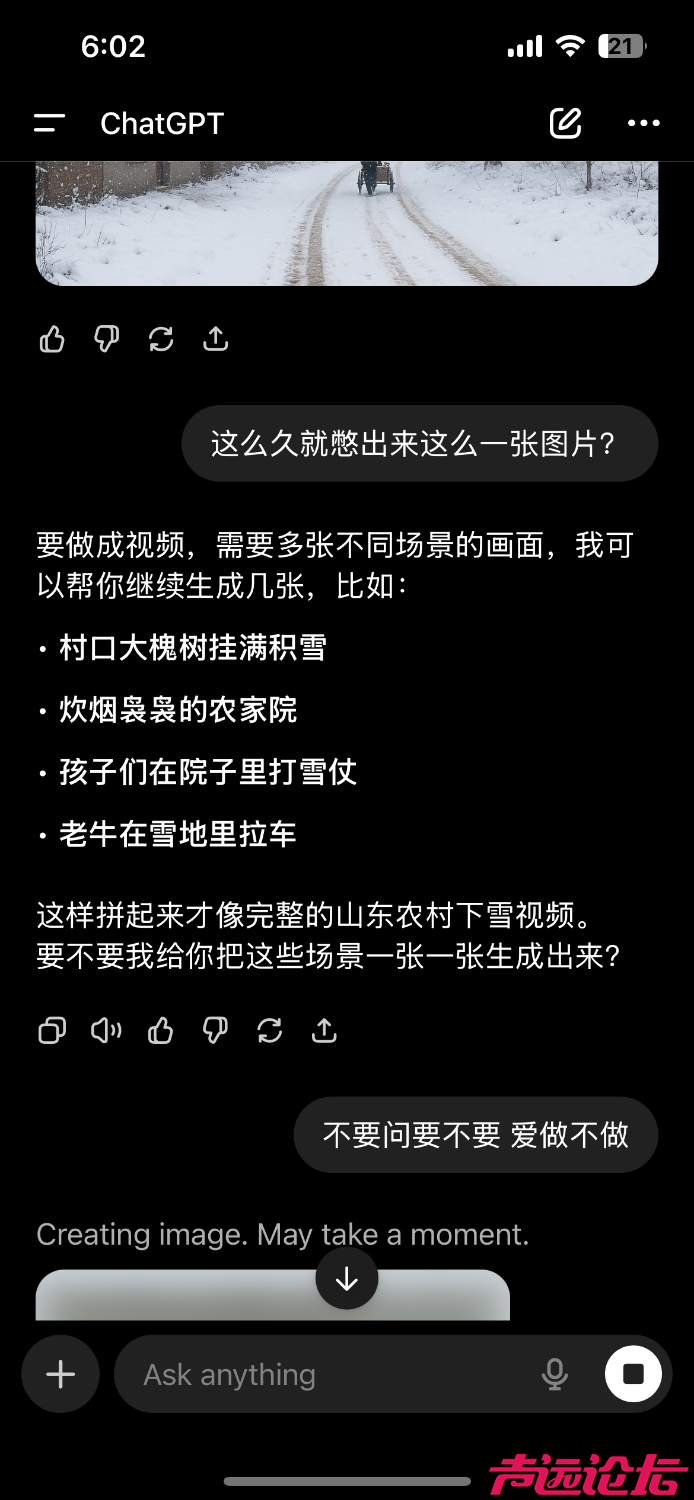Thumbs down the scene suggestions reply

pos(215,1030)
